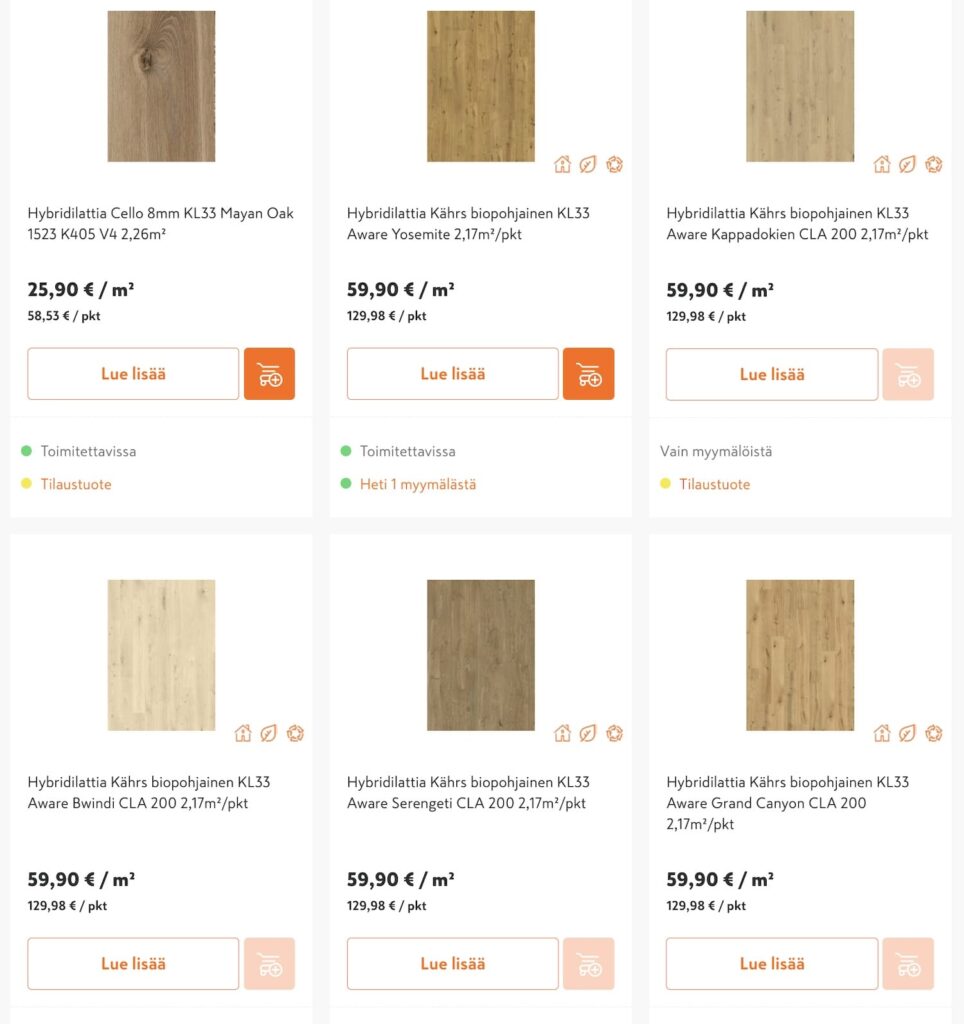Tap Lue lisää for Aware Serengeti
Screen dimensions: 964x1024
click(x=452, y=964)
